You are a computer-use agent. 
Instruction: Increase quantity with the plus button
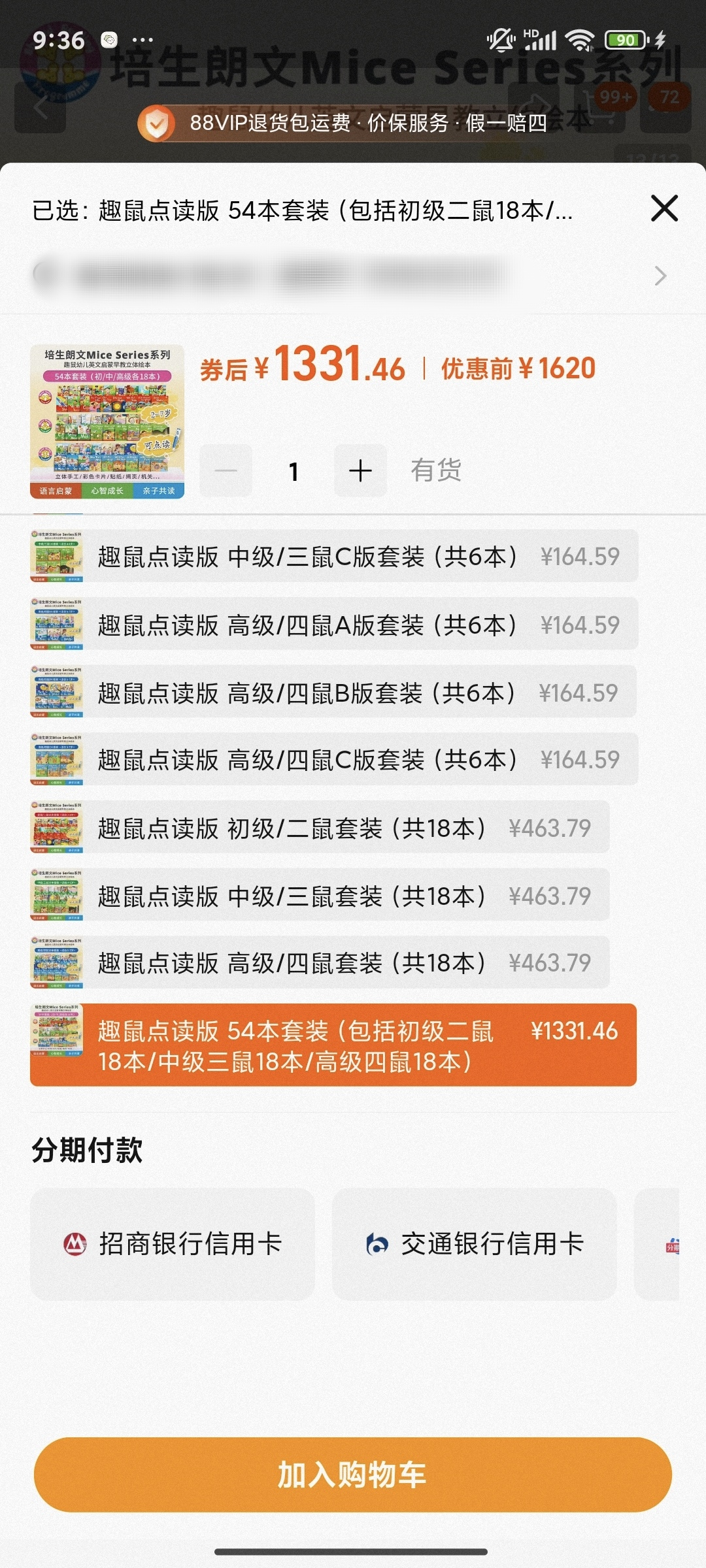point(360,470)
